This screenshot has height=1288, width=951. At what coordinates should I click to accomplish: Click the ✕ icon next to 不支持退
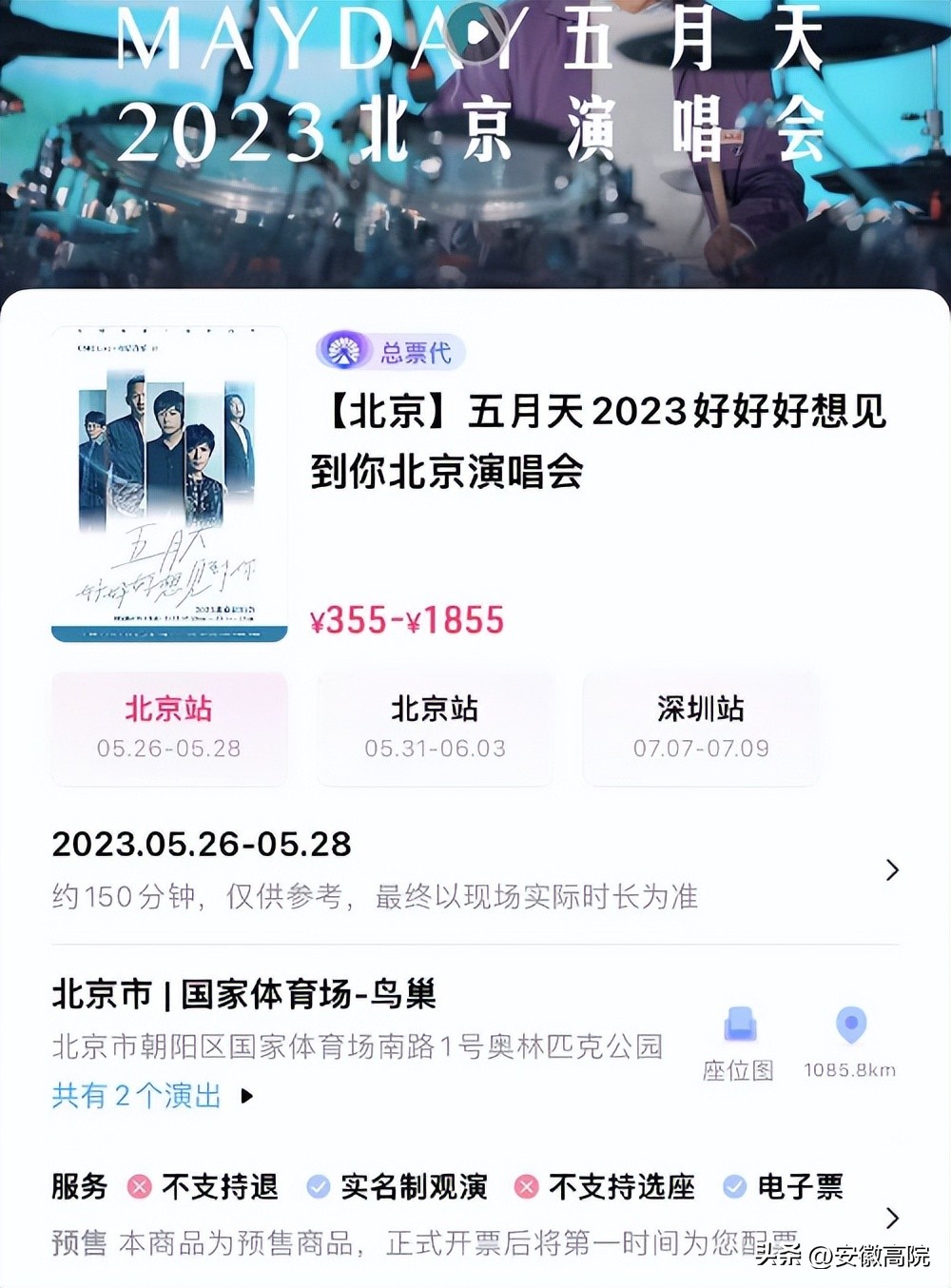pos(140,1187)
